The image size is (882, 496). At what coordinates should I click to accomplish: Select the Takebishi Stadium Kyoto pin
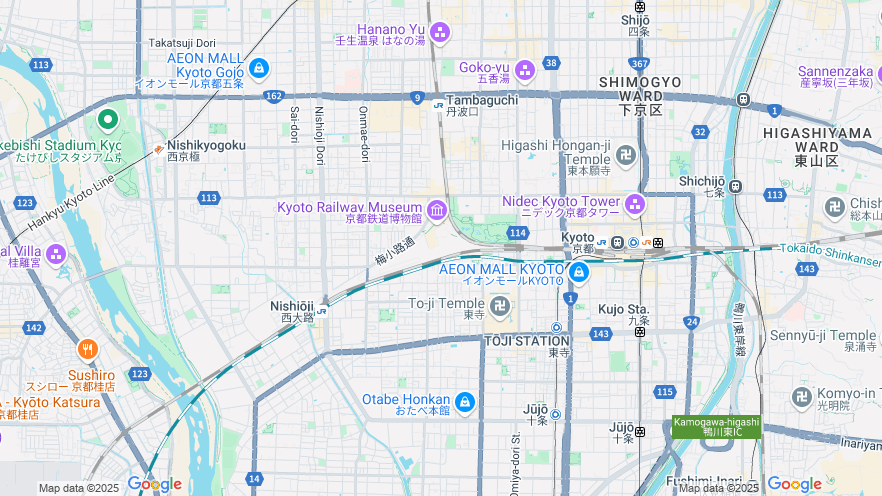pos(108,122)
